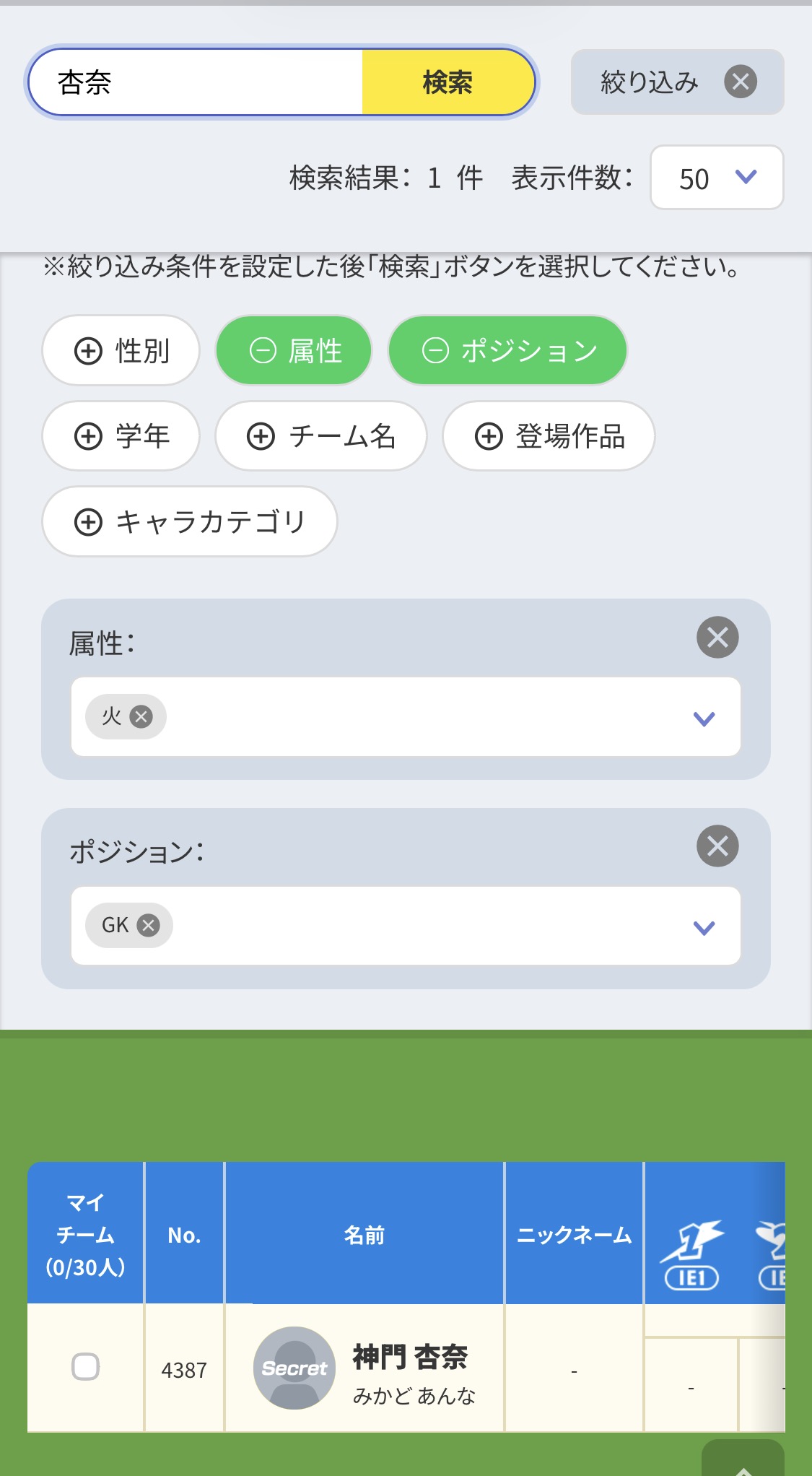Screen dimensions: 812x1476
Task: Add the 学年 filter
Action: 121,436
